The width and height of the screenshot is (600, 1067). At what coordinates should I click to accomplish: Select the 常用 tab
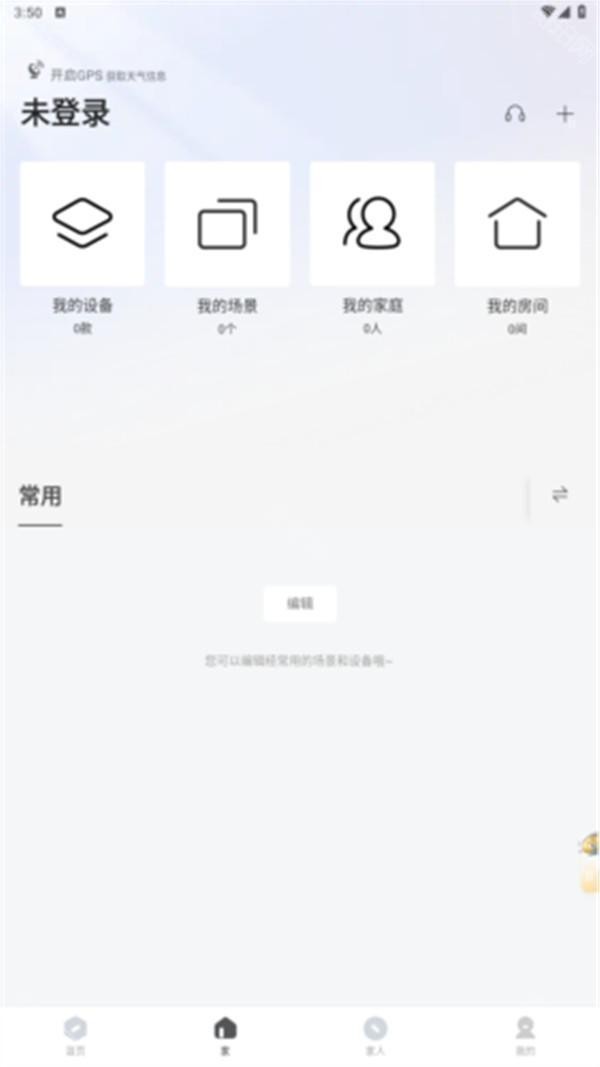(41, 496)
